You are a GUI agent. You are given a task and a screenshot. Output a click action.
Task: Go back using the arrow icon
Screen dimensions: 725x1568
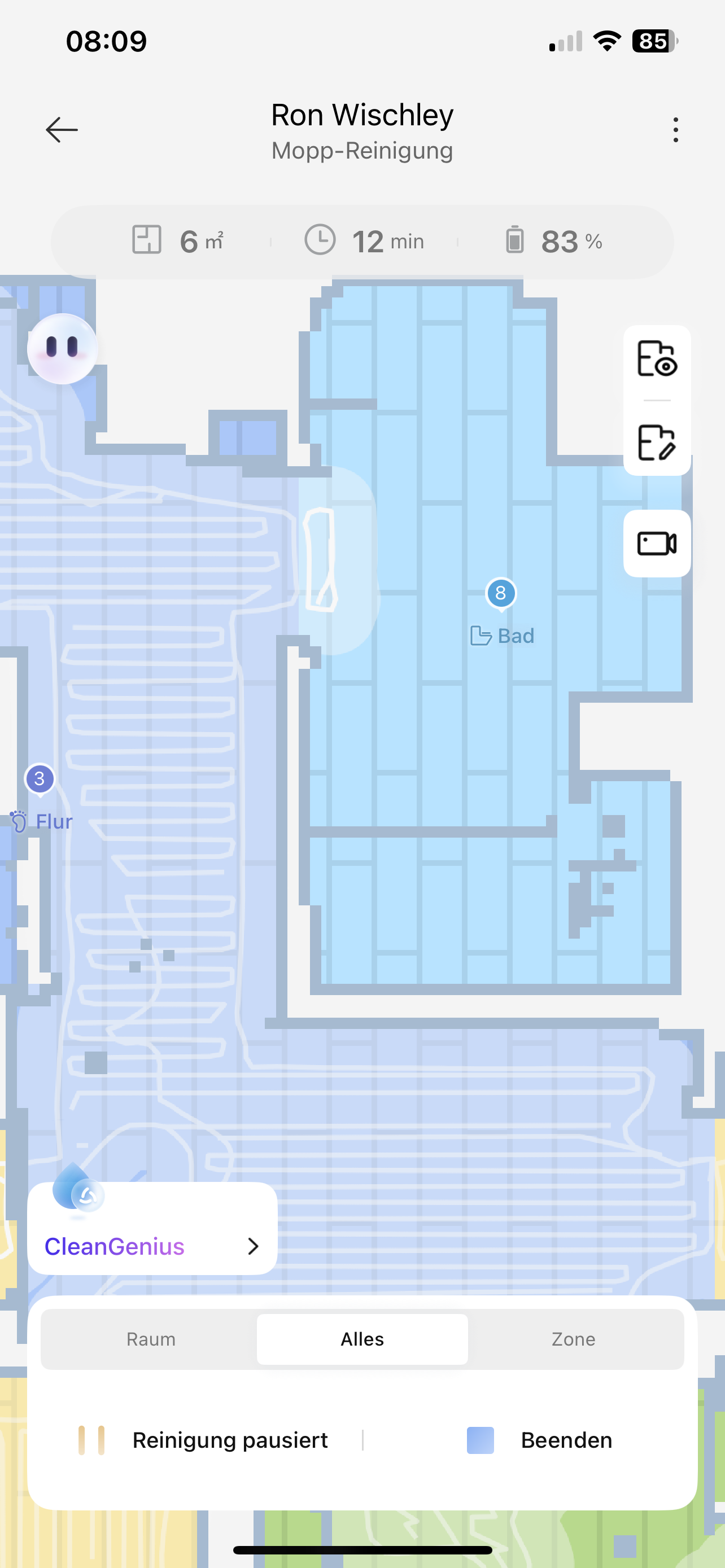[x=62, y=130]
